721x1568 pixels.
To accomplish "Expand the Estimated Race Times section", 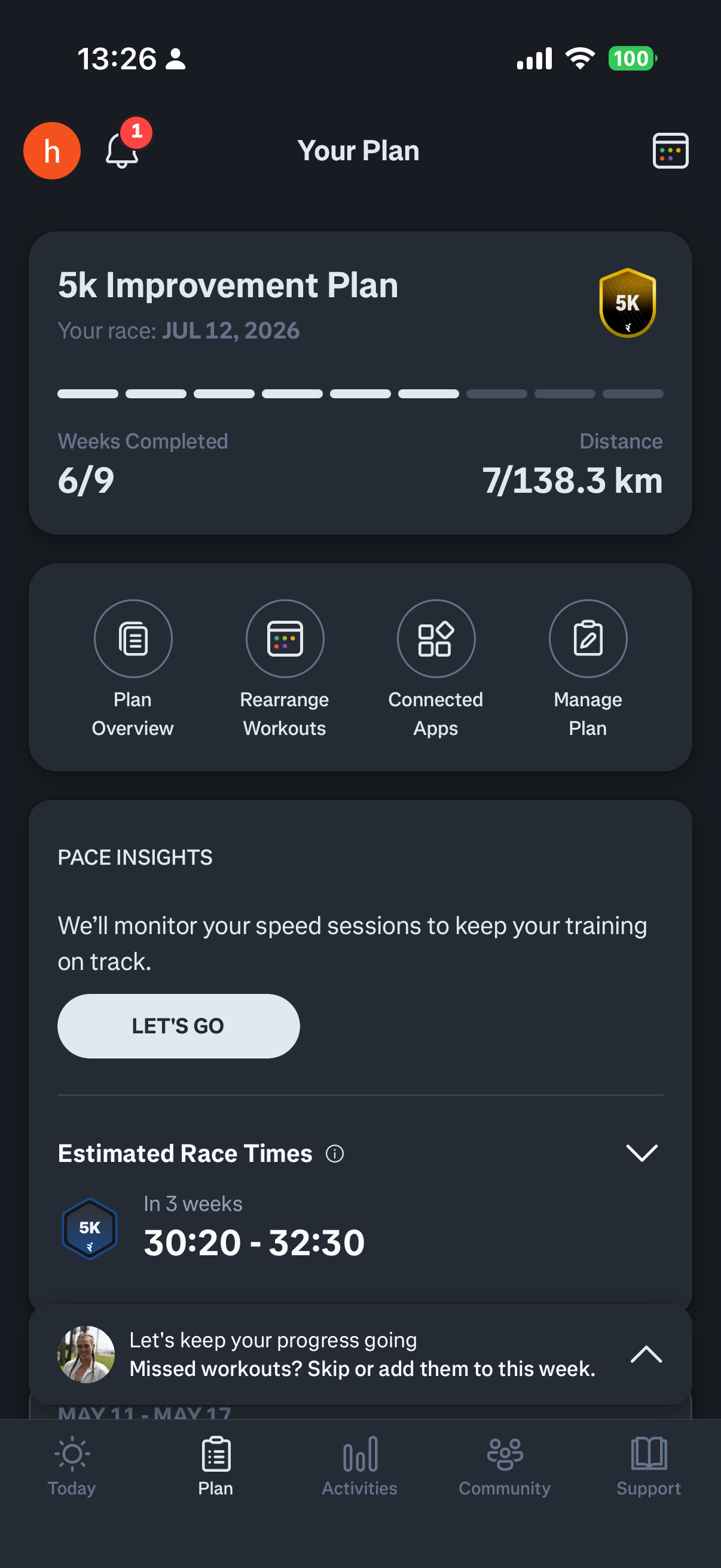I will click(642, 1152).
